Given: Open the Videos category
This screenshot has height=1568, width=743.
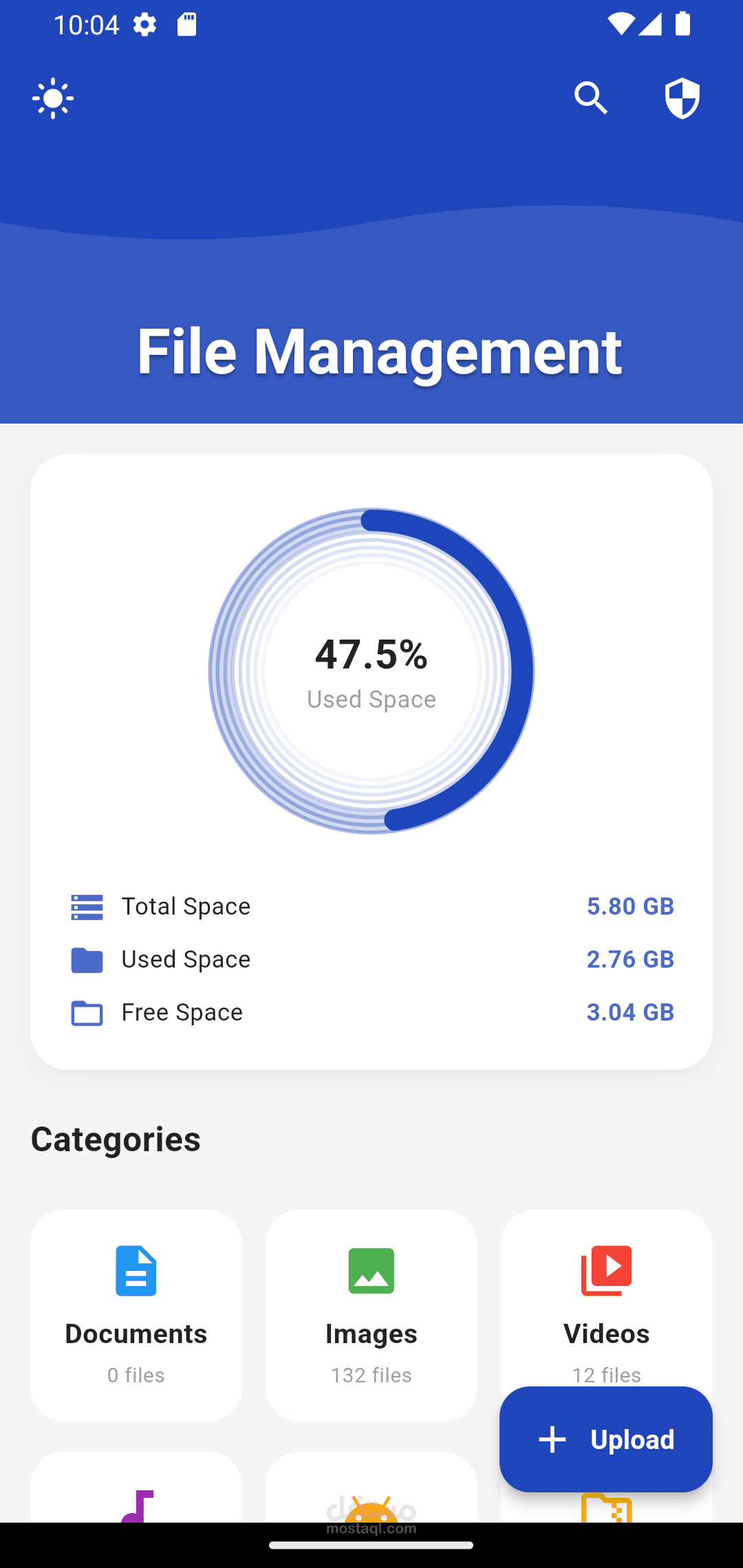Looking at the screenshot, I should coord(607,1300).
